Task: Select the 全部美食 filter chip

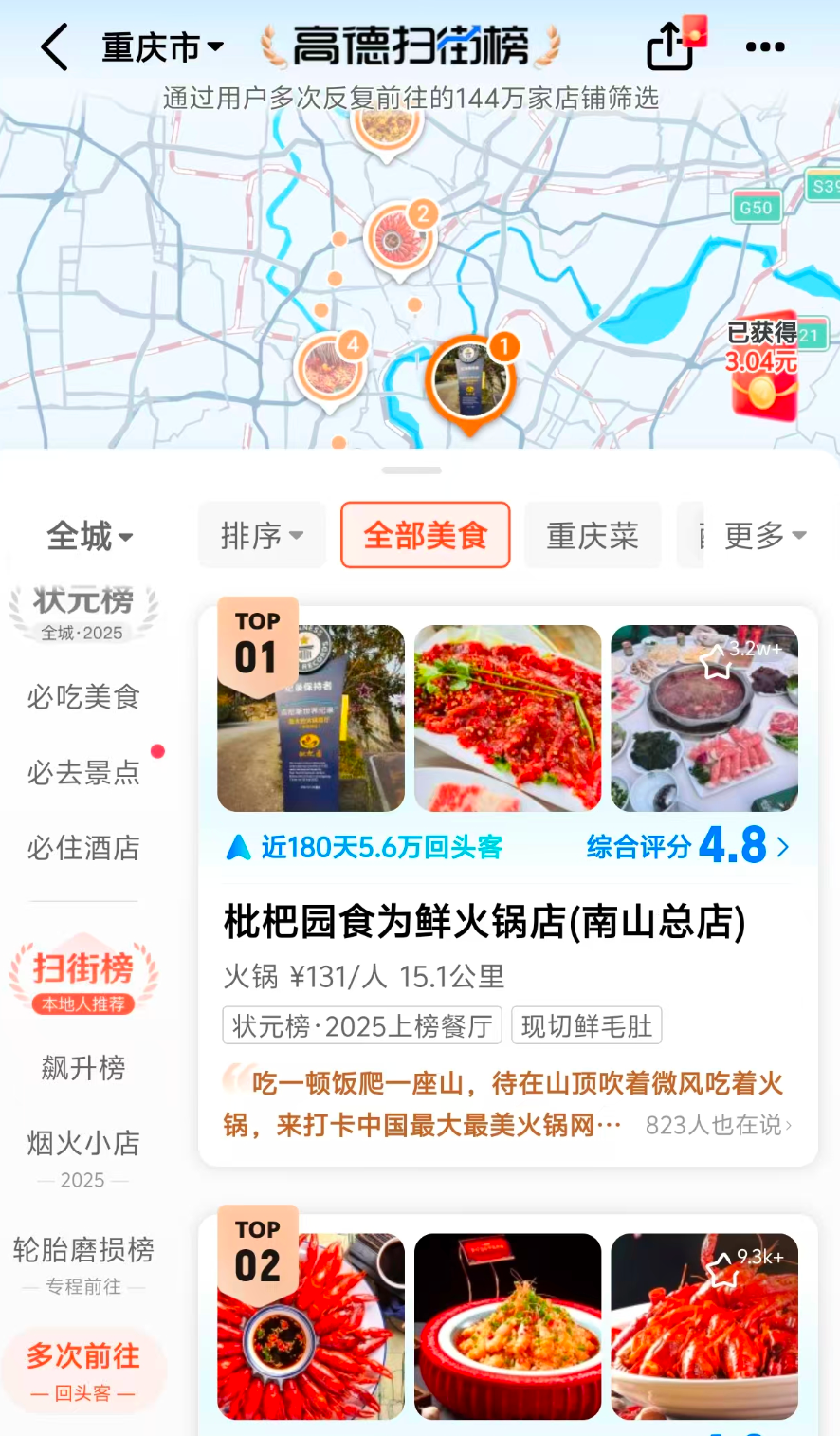Action: click(x=425, y=536)
